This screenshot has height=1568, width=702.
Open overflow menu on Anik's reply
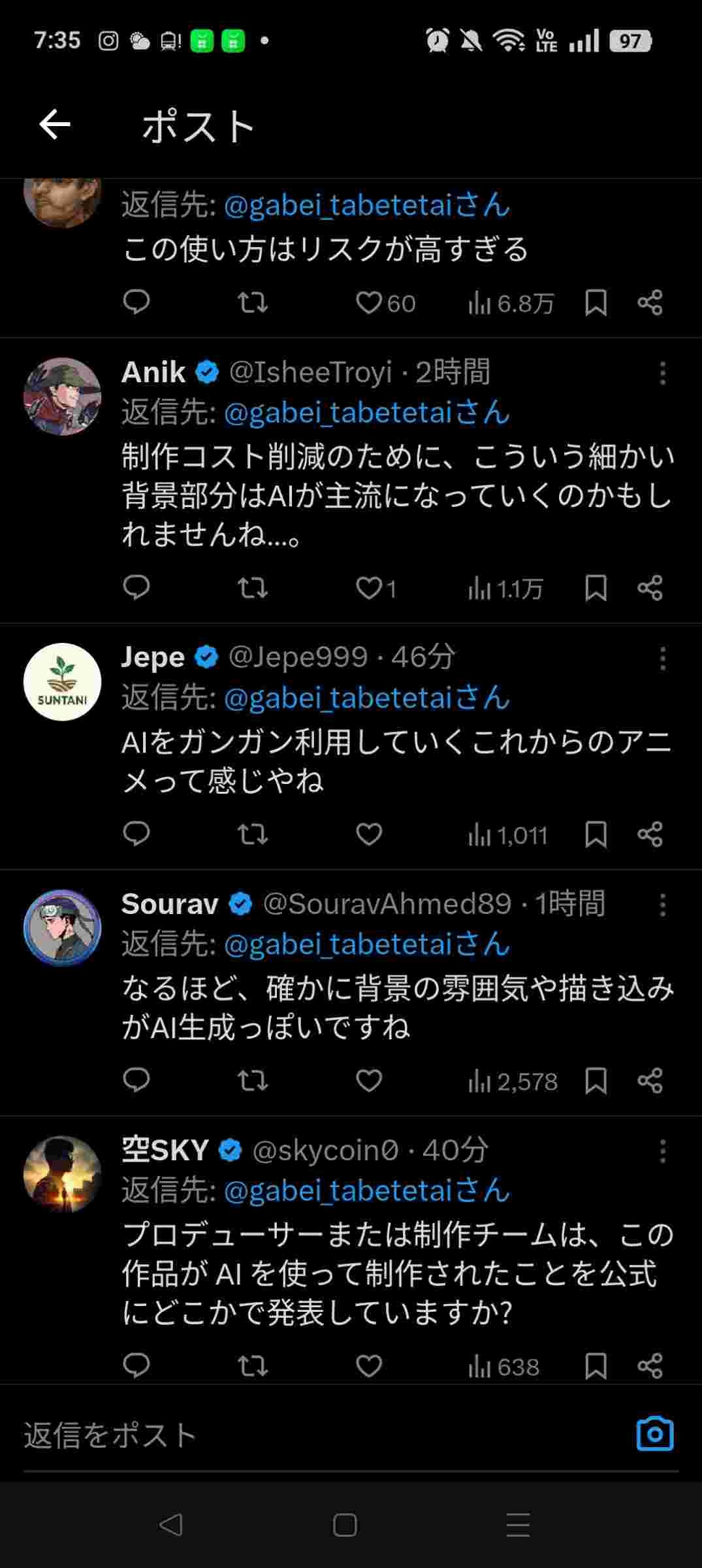tap(662, 374)
